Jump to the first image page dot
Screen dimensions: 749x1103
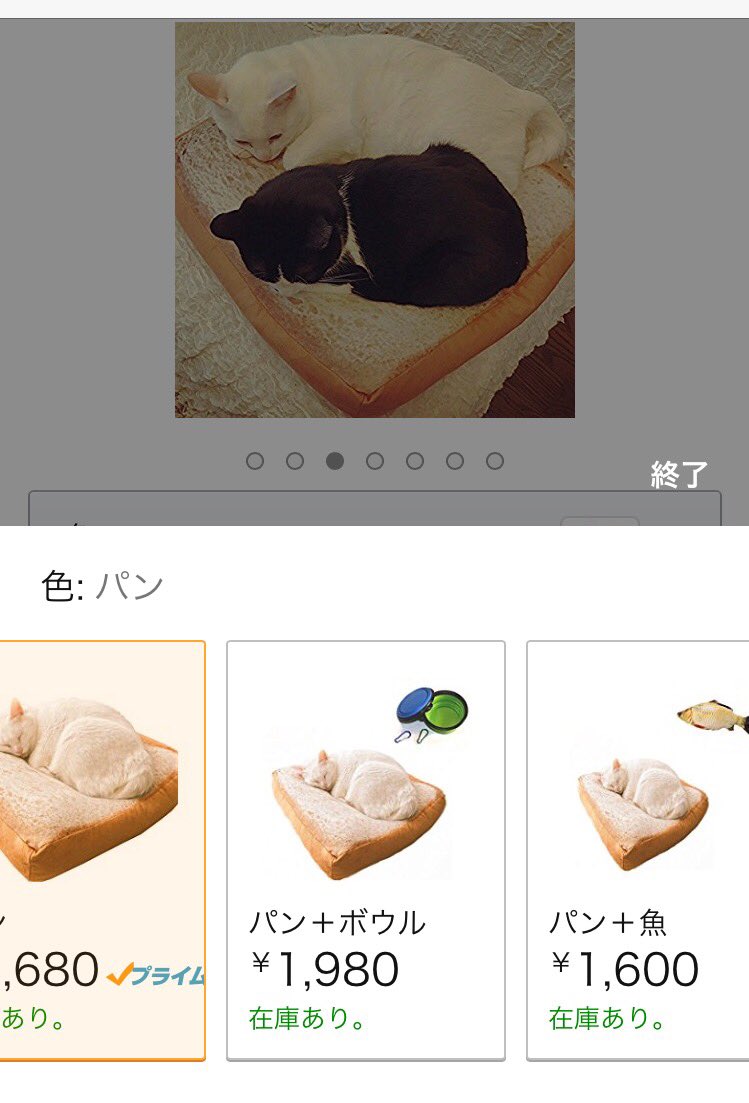(255, 461)
